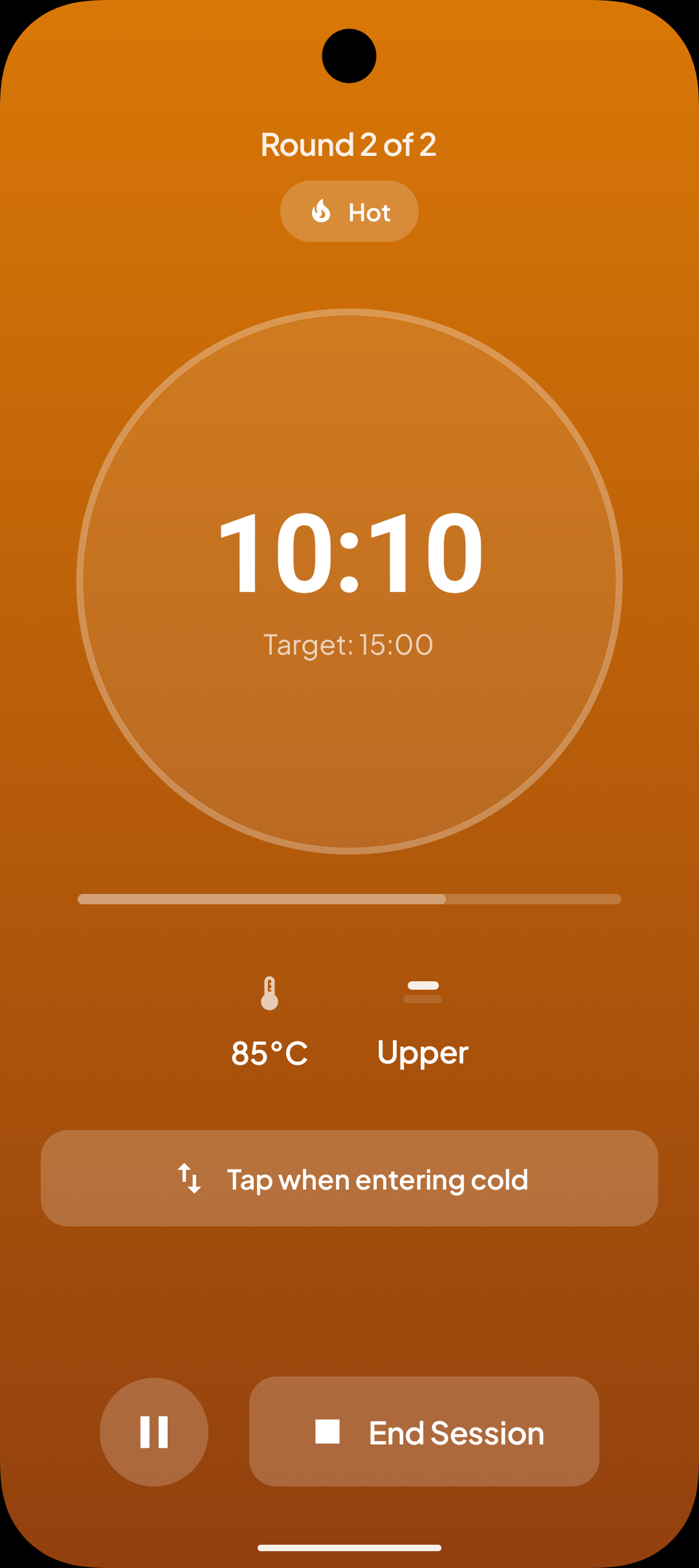This screenshot has height=1568, width=699.
Task: Toggle the Upper bench position setting
Action: coord(423,1022)
